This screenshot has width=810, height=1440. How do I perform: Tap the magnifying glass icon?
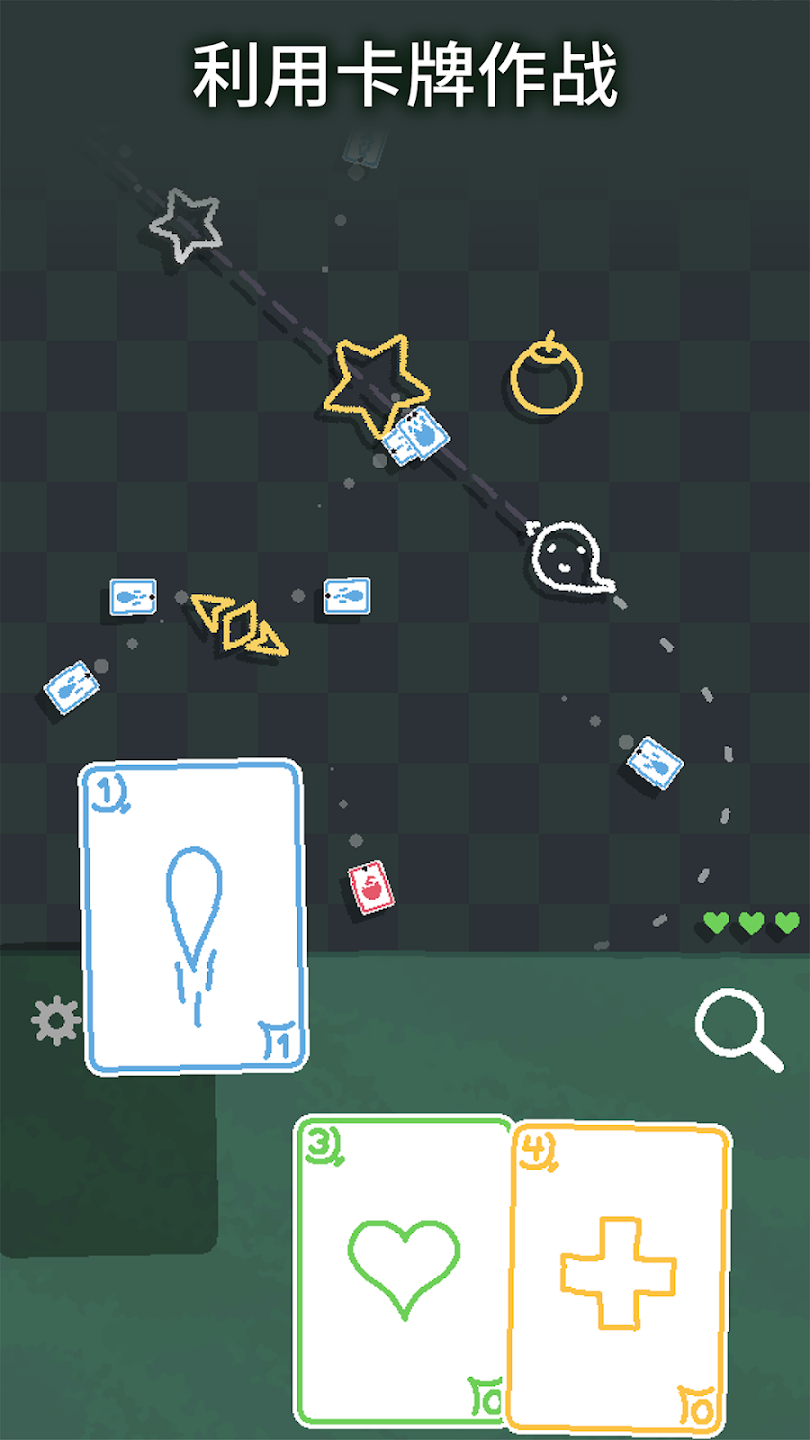click(x=736, y=1027)
